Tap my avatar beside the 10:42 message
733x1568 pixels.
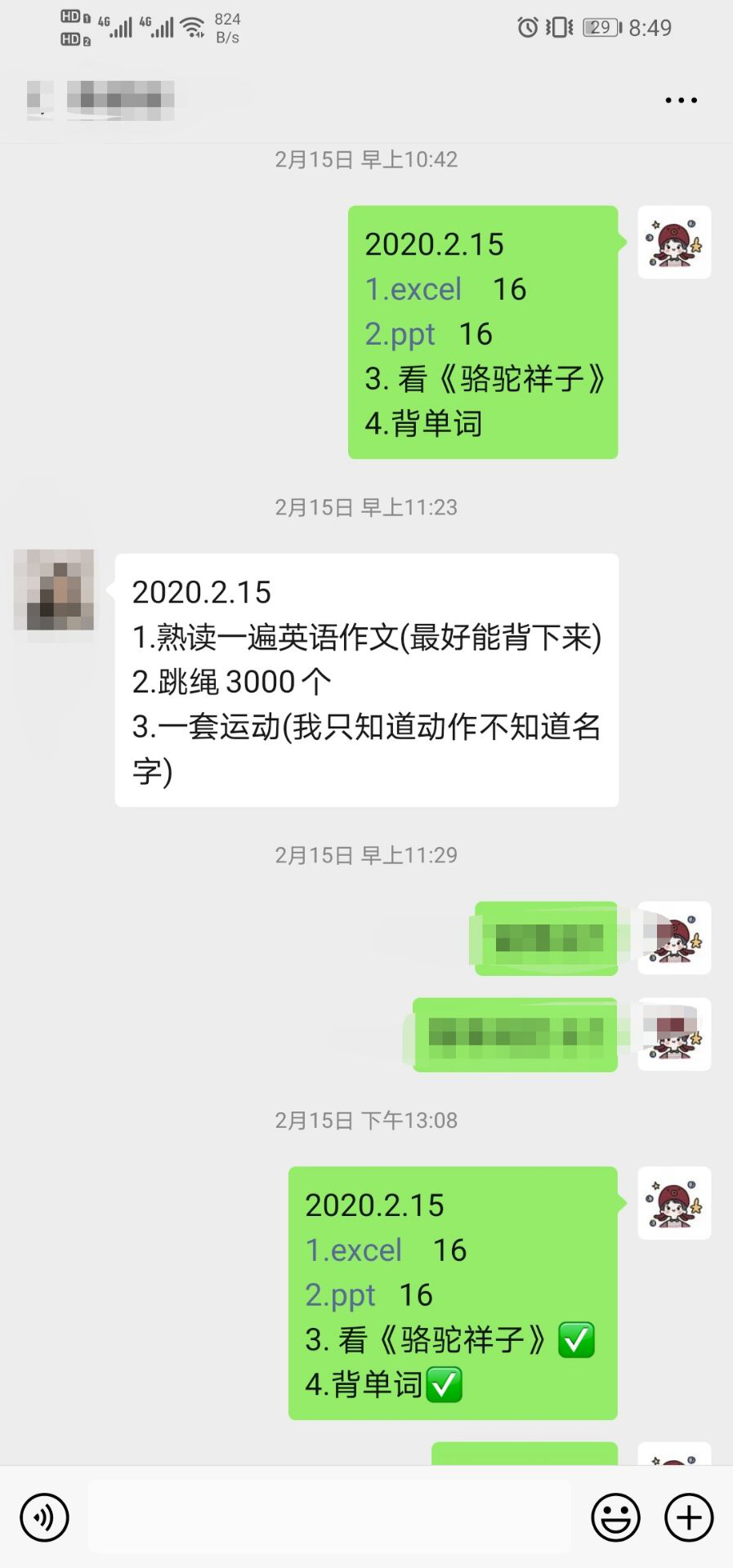674,243
